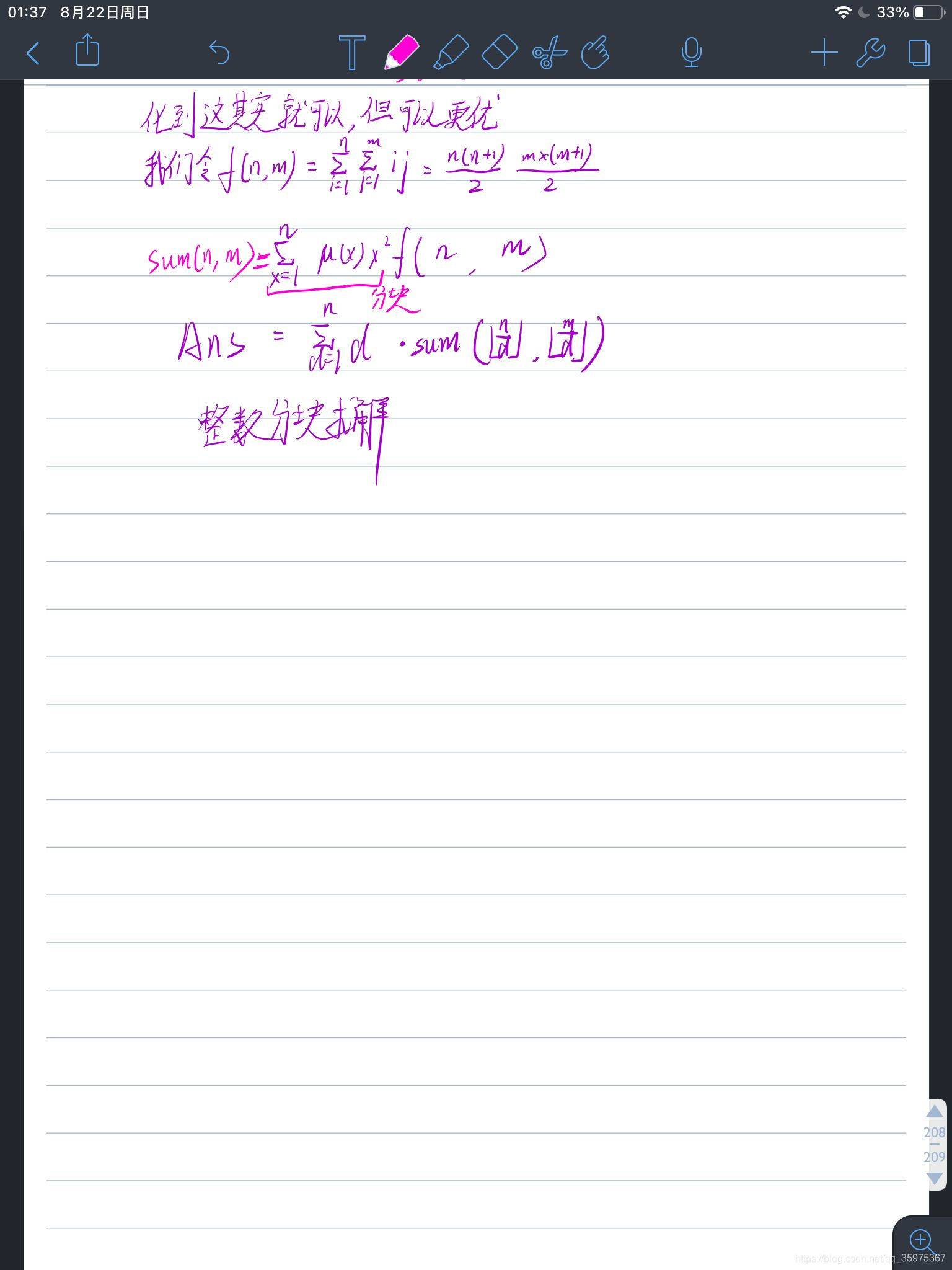Choose the eraser tool

coord(500,53)
